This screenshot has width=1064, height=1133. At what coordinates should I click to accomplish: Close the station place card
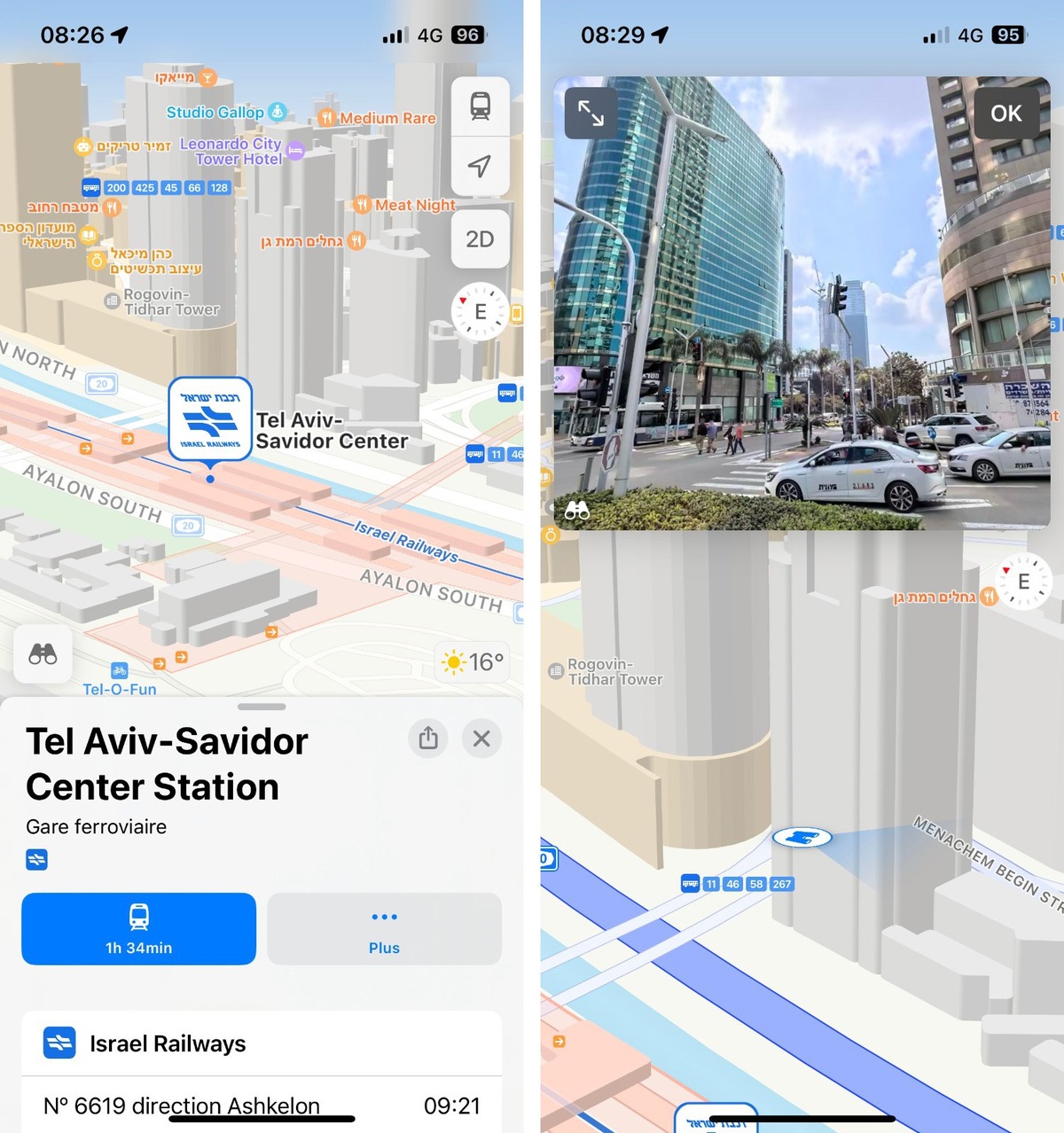(x=481, y=738)
